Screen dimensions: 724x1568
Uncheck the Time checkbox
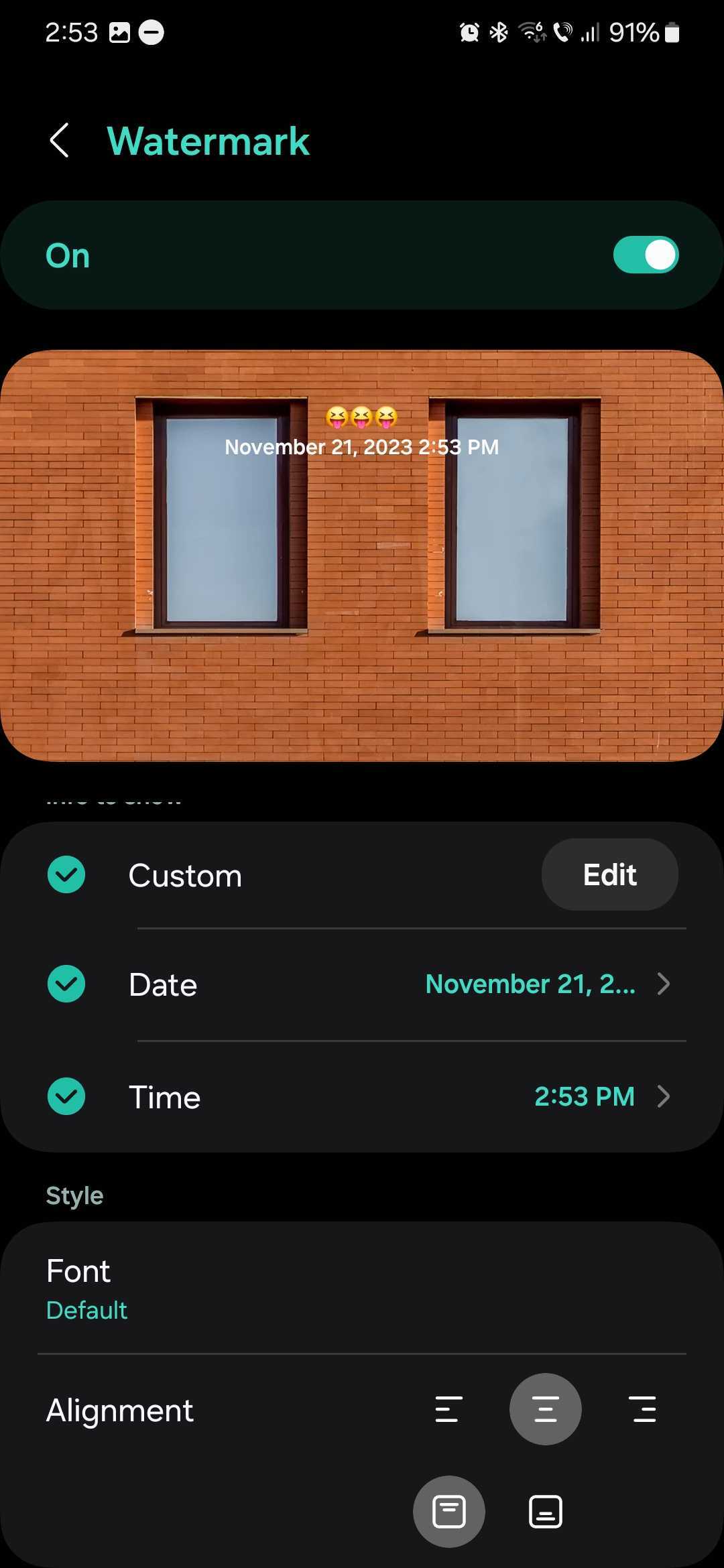click(x=66, y=1096)
